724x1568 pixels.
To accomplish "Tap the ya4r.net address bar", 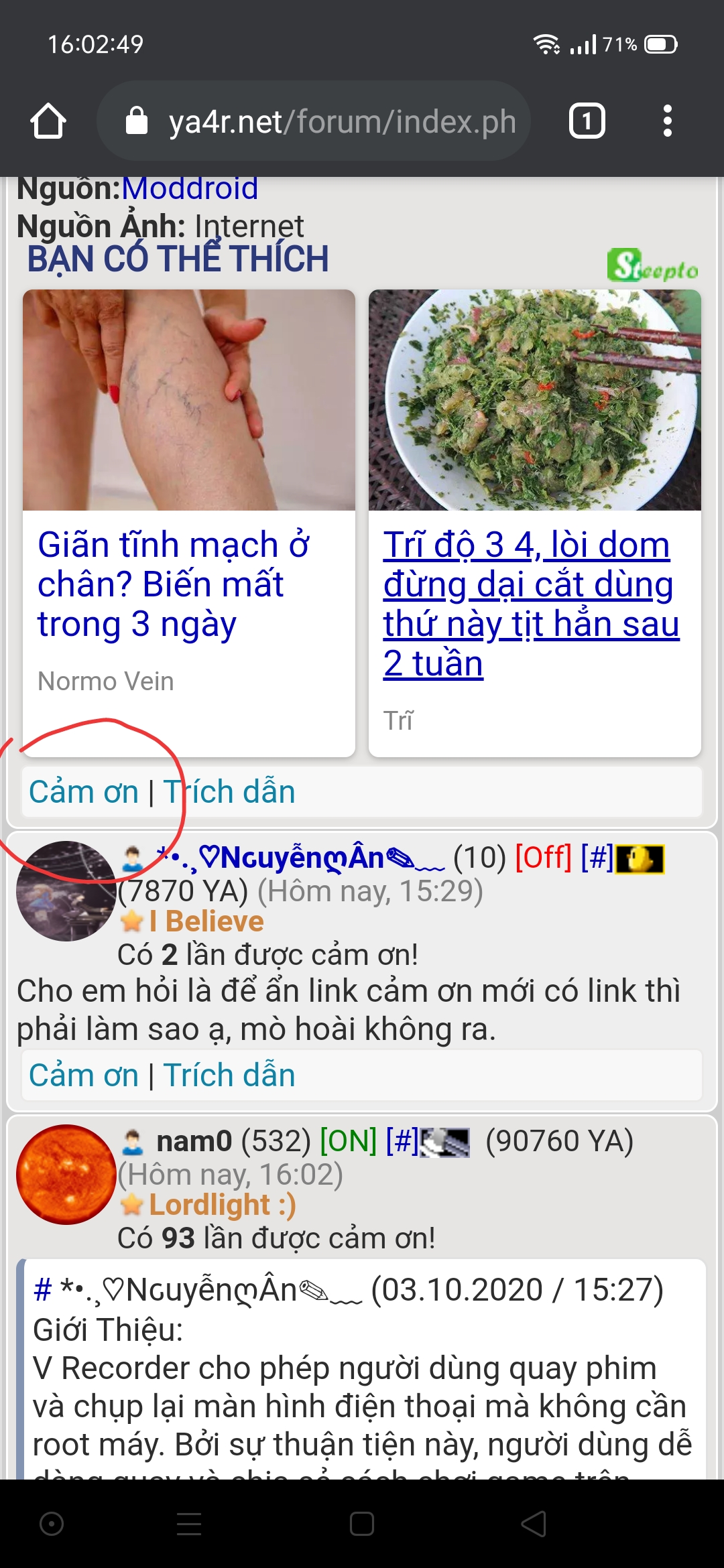I will tap(314, 122).
